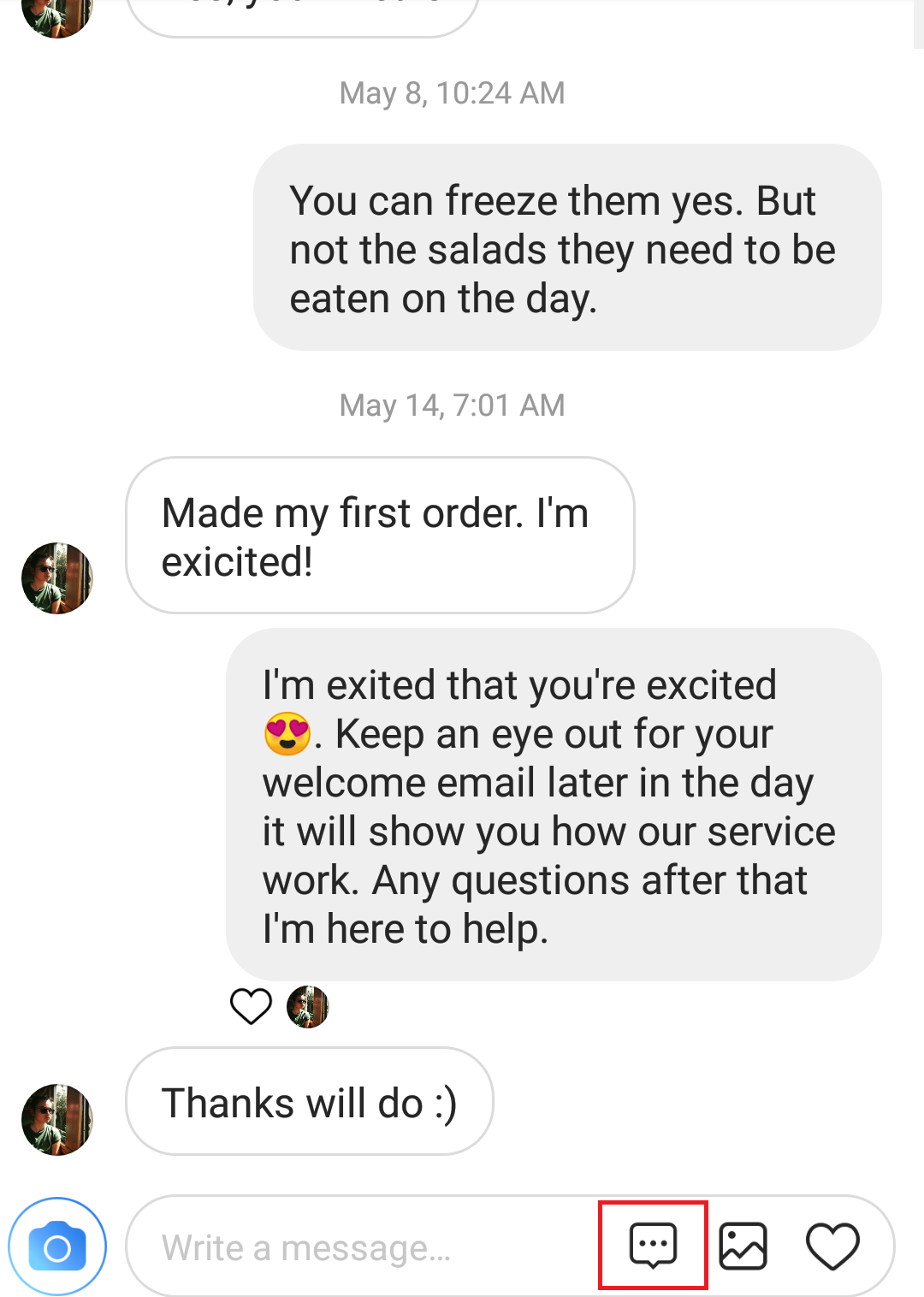Open profile photo beside 'Made my first order'
Image resolution: width=924 pixels, height=1297 pixels.
coord(57,578)
